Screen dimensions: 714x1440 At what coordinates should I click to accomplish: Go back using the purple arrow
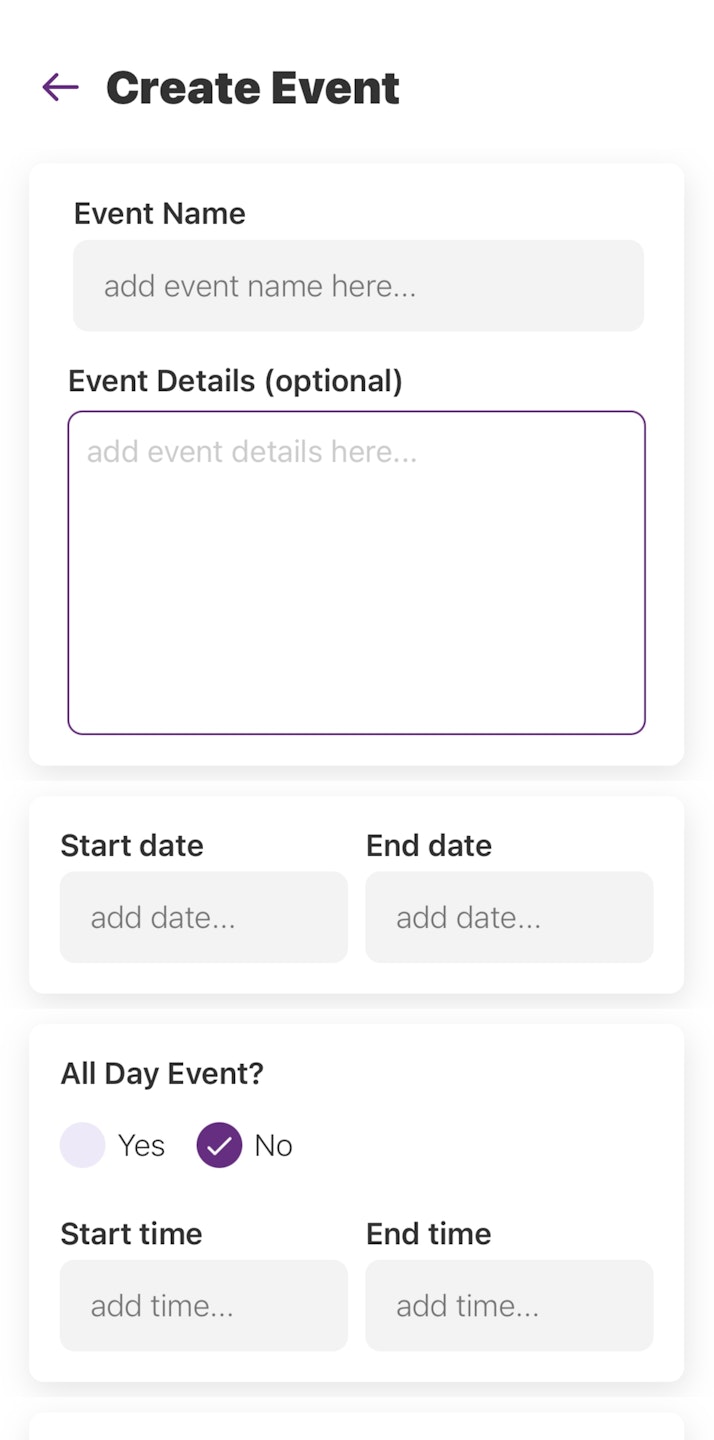click(x=60, y=88)
